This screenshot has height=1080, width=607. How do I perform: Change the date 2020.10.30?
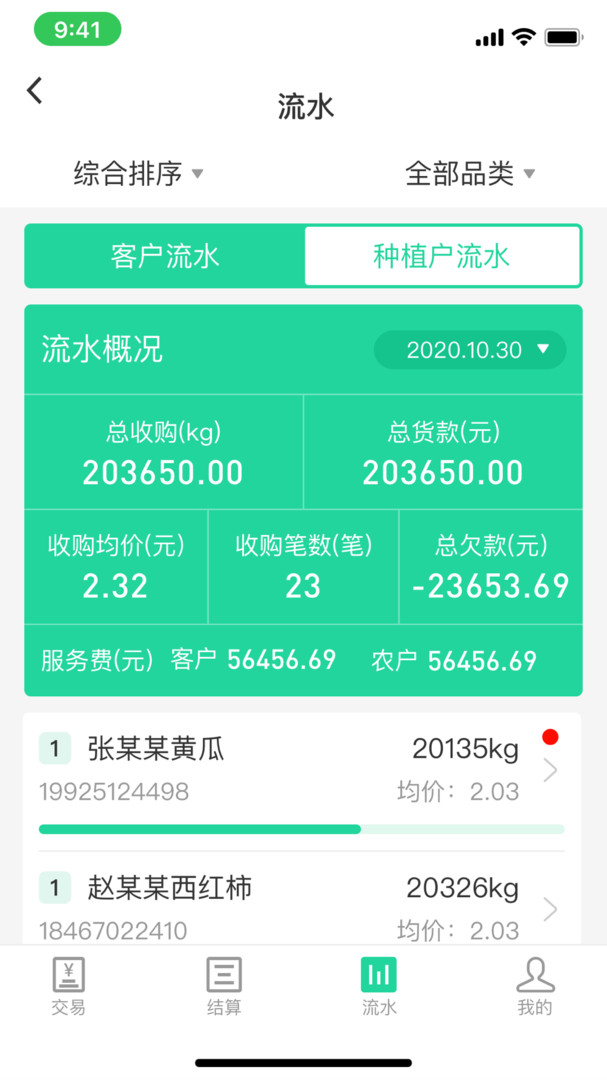pos(469,350)
